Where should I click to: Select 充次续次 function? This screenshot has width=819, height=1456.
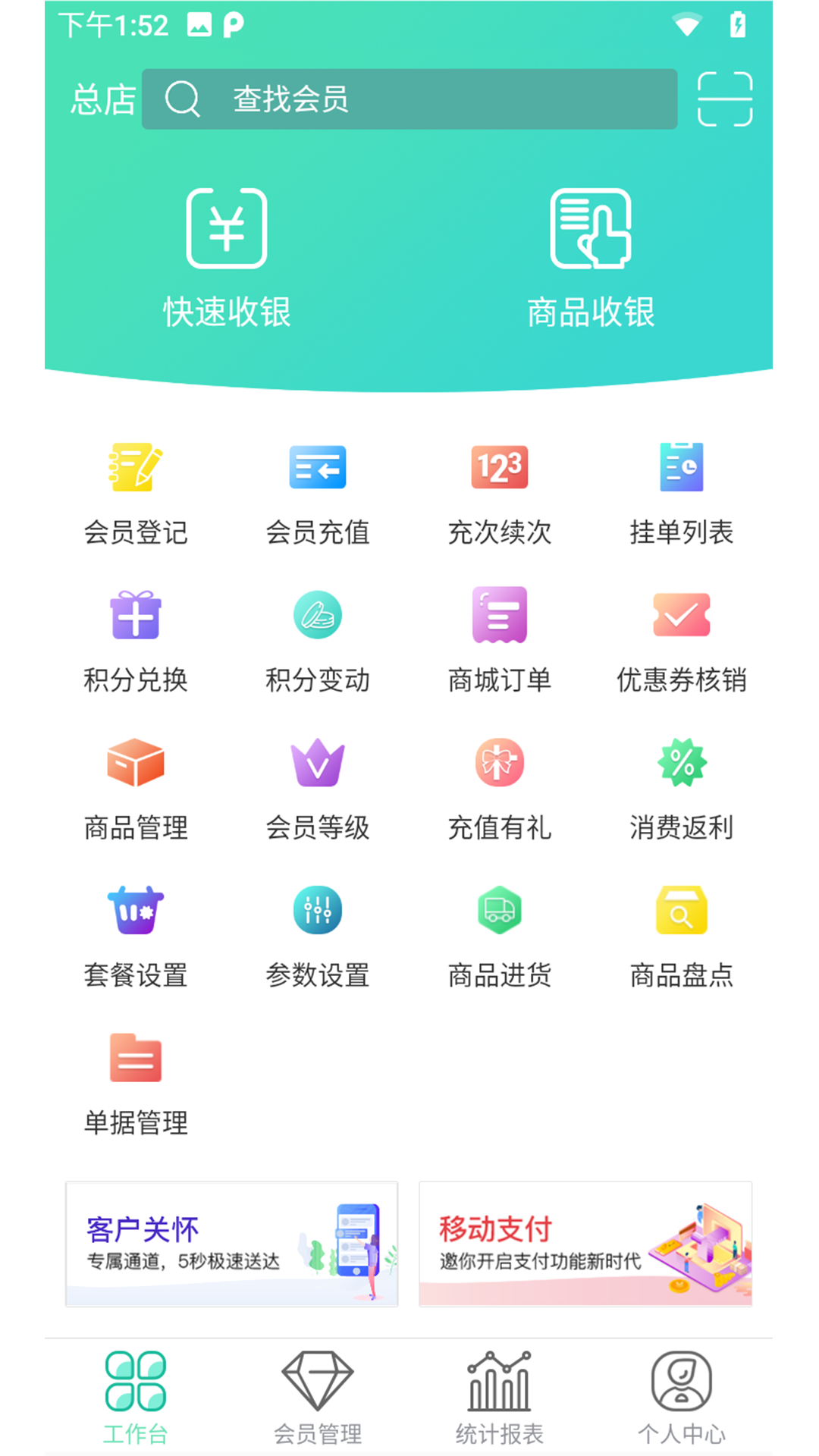[x=500, y=493]
